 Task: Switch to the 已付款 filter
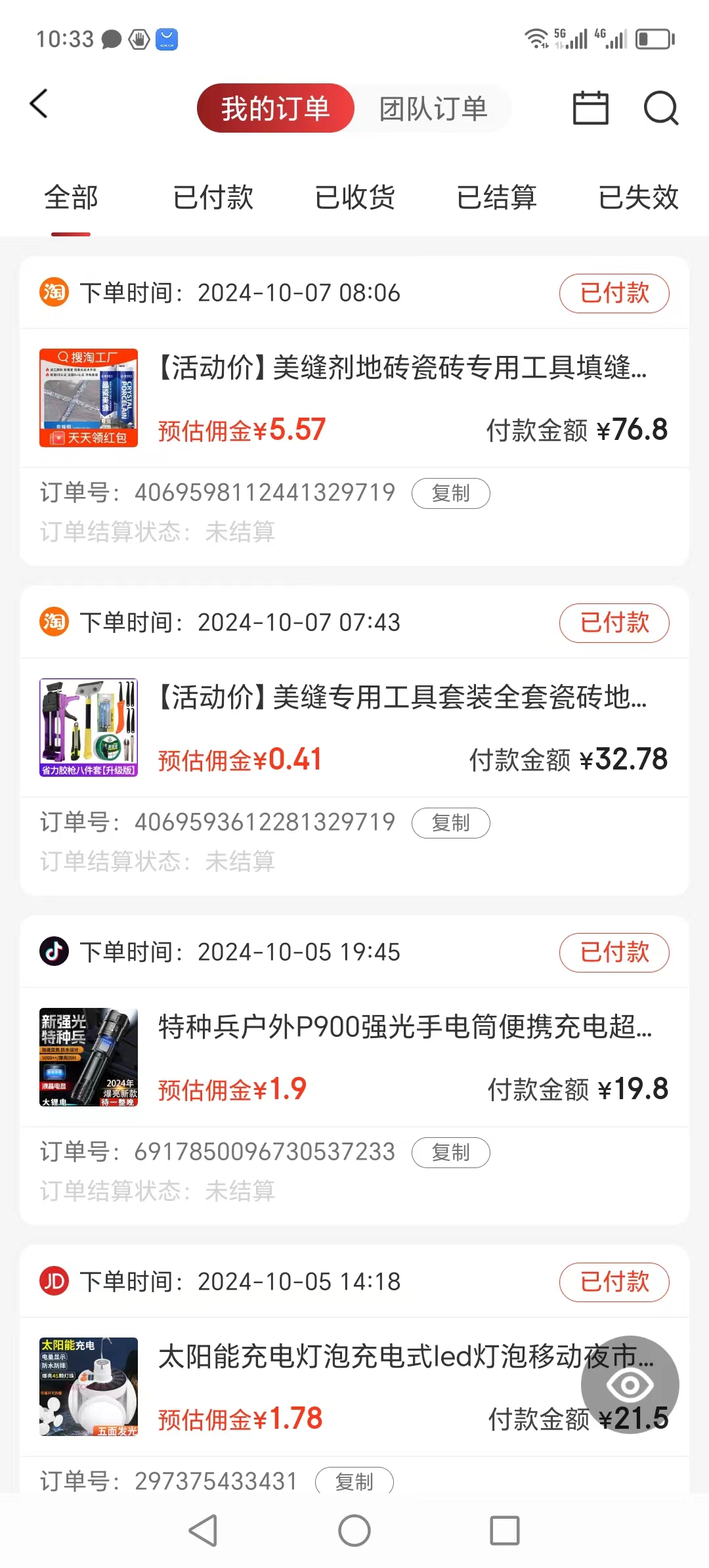(213, 197)
